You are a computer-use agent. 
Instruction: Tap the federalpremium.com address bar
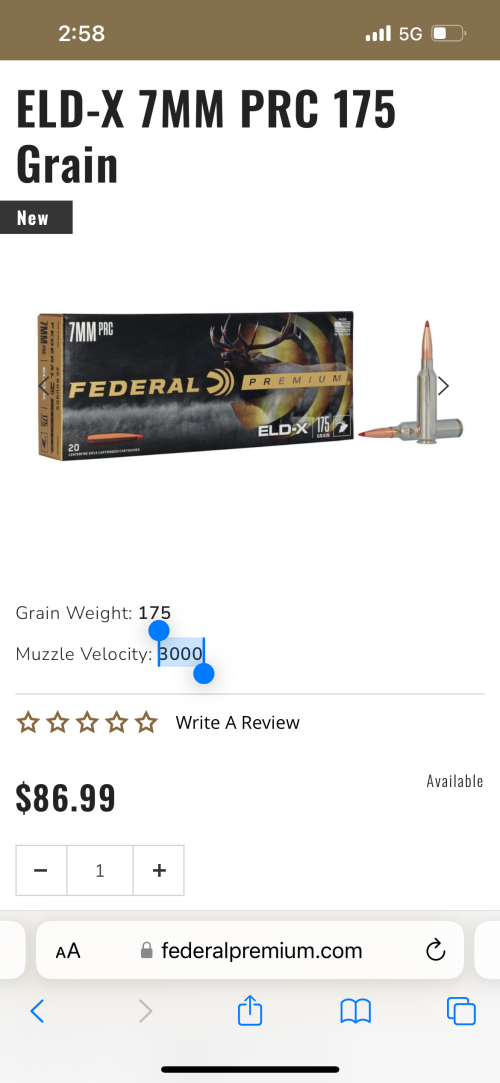point(251,950)
